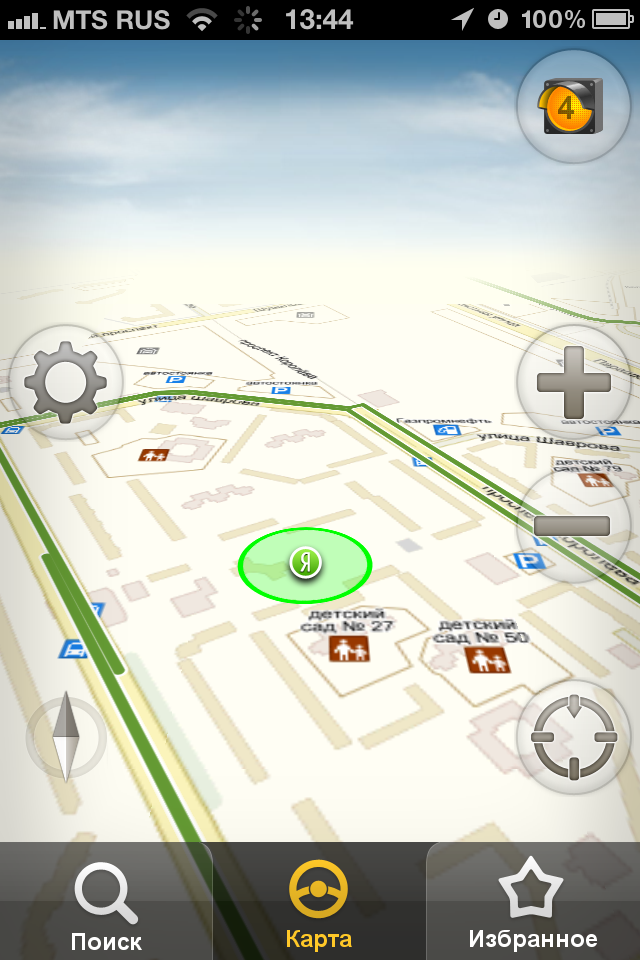Open the Избранное tab
640x960 pixels.
532,903
